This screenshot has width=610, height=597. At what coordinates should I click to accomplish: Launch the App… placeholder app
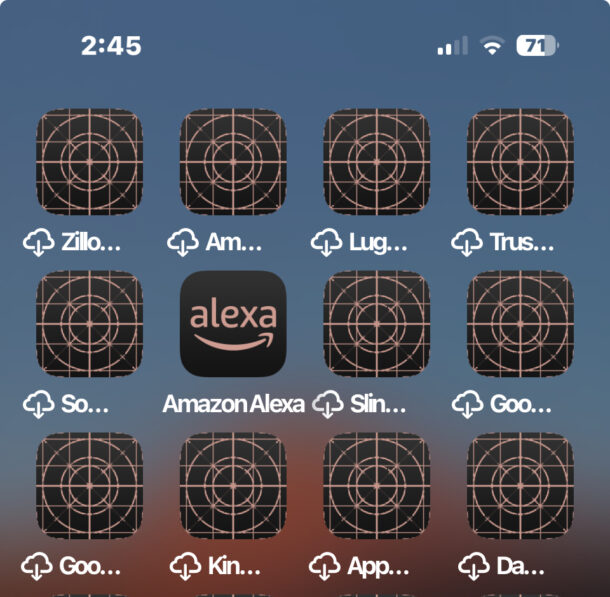pos(377,485)
